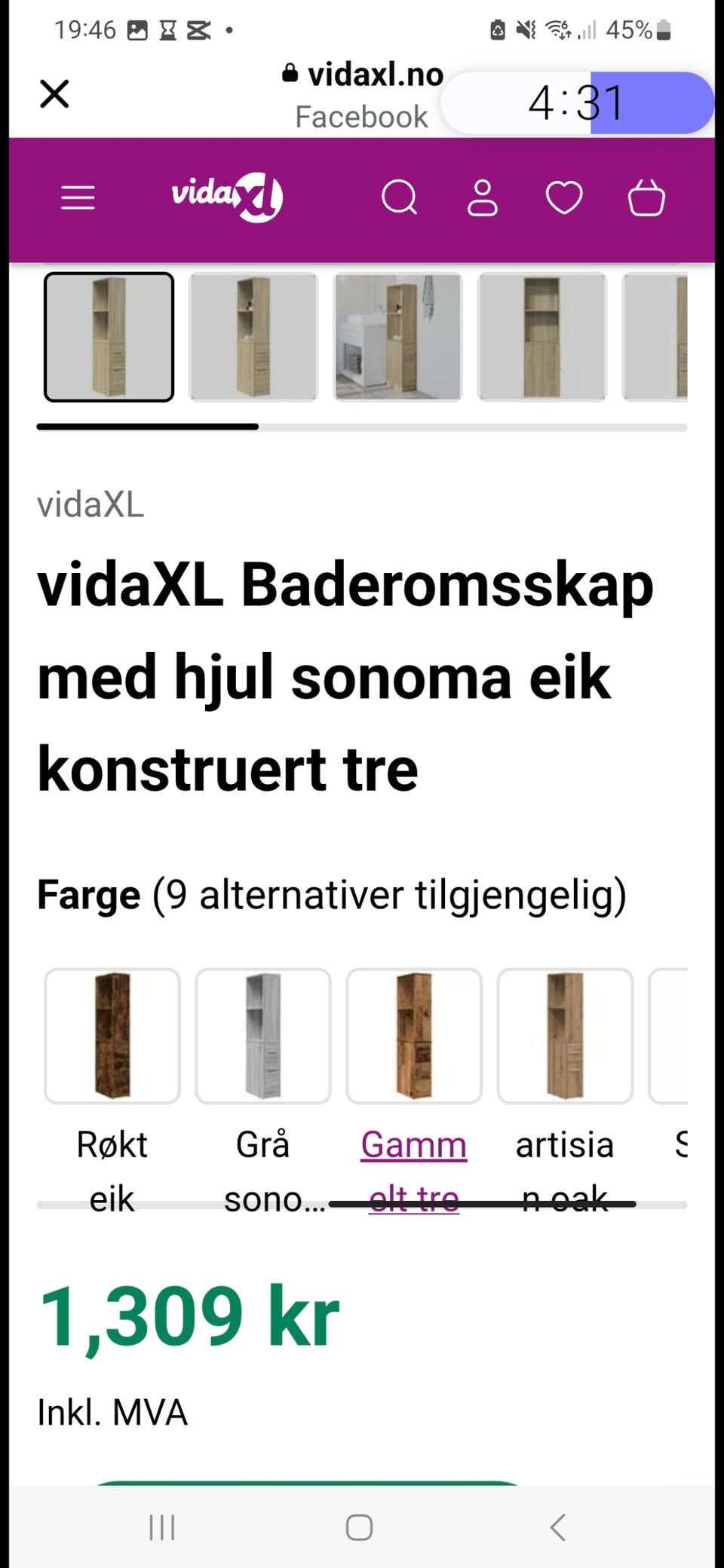Viewport: 724px width, 1568px height.
Task: Select the fourth product photo thumbnail
Action: coord(542,337)
